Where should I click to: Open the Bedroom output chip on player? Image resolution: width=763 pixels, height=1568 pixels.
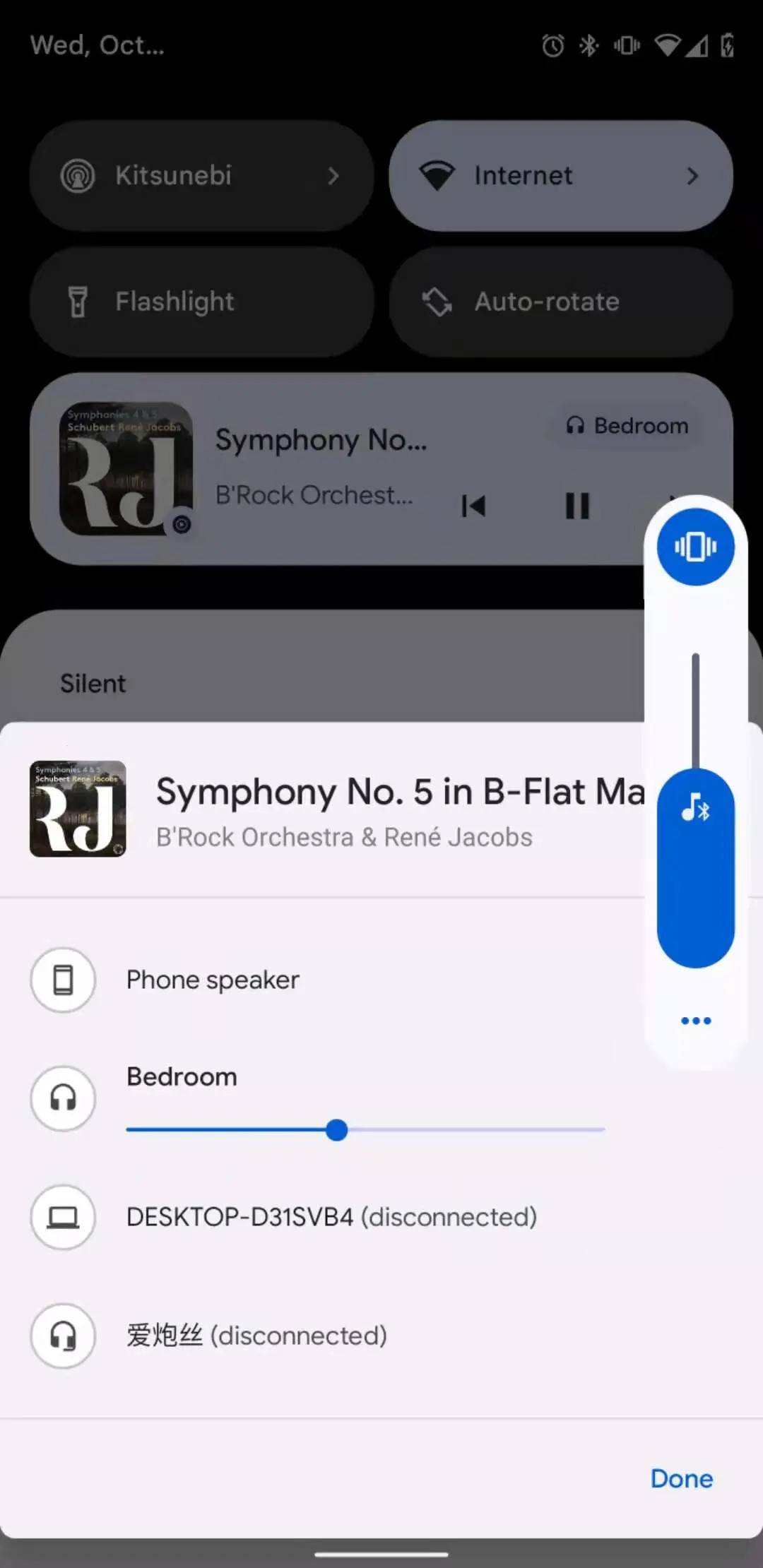pyautogui.click(x=626, y=426)
